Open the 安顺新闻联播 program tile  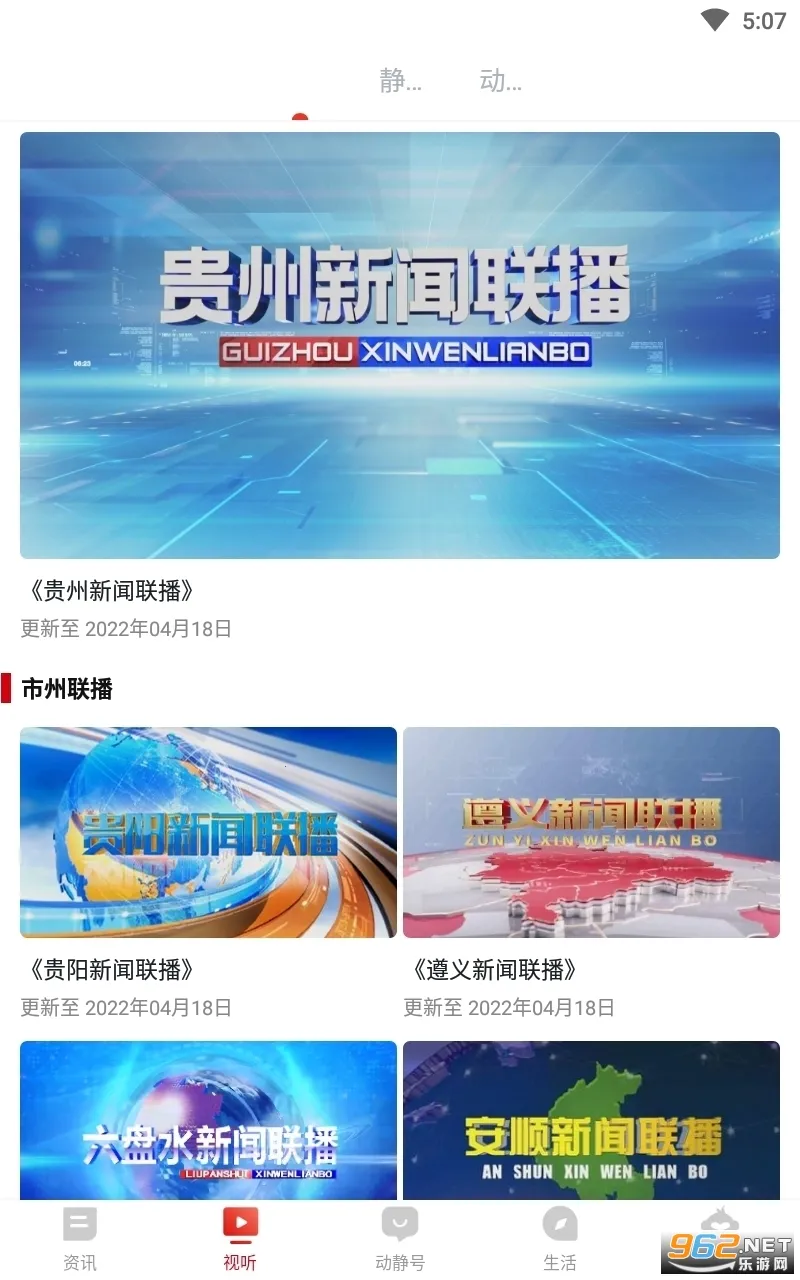591,1120
